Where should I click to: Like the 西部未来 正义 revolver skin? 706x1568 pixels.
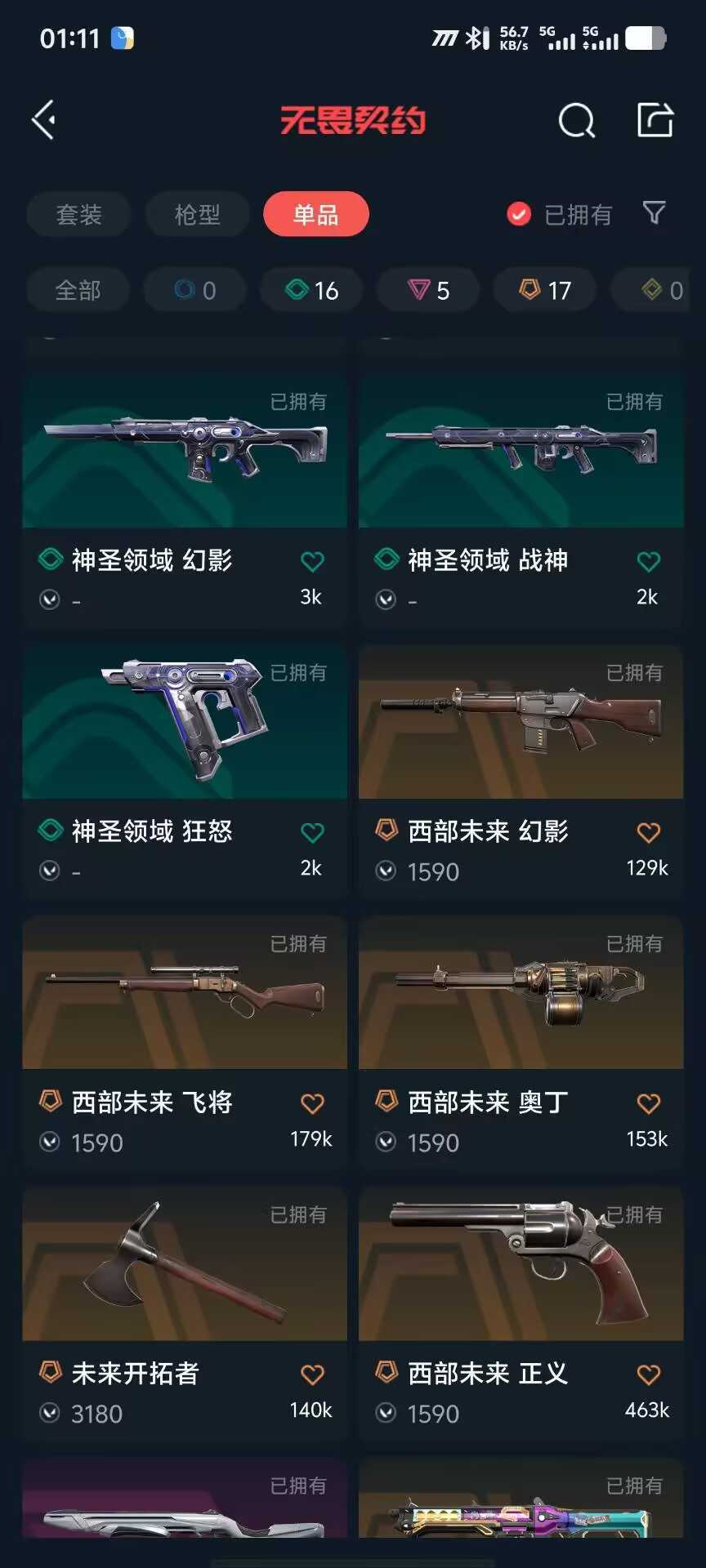point(649,1375)
